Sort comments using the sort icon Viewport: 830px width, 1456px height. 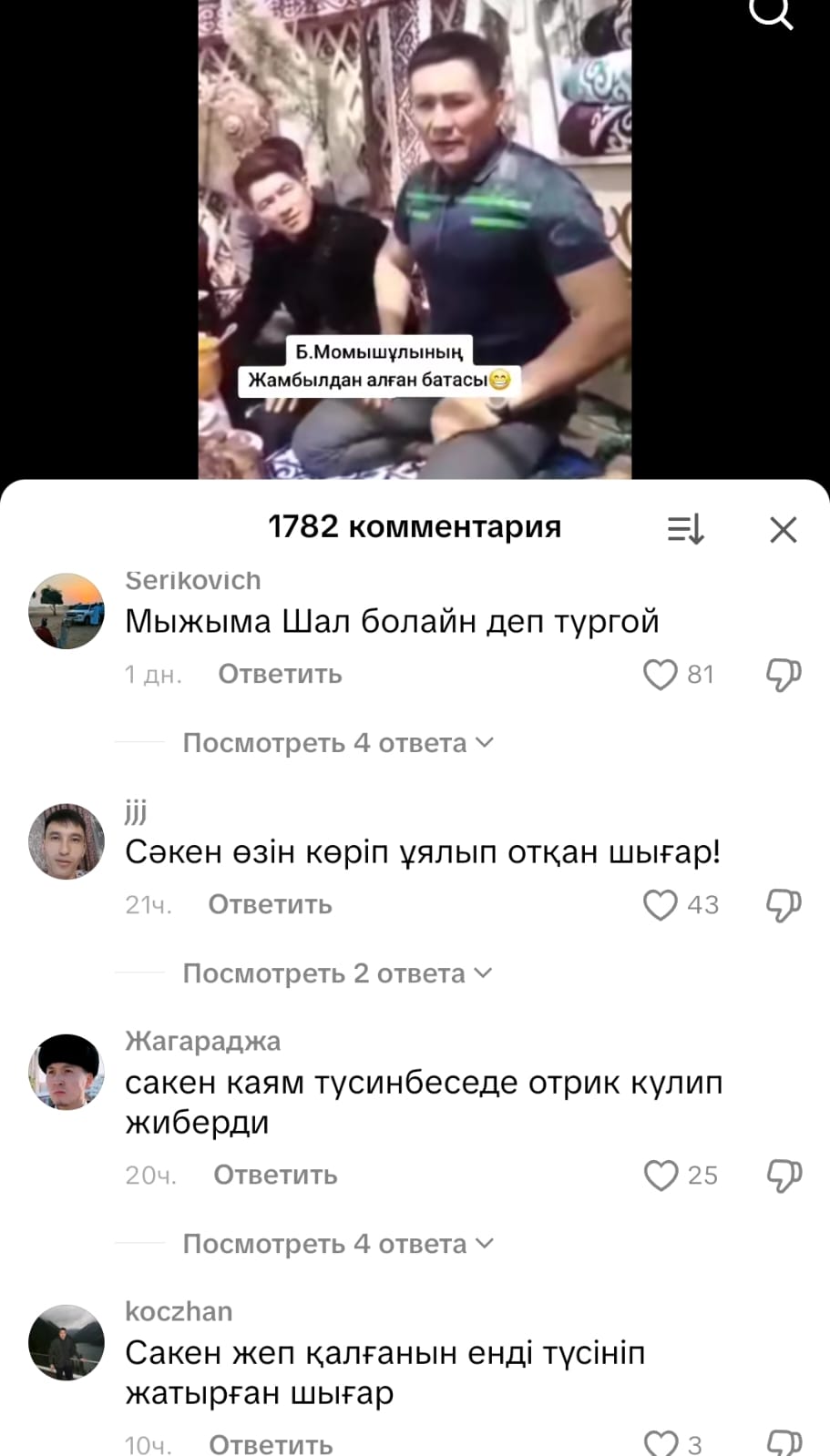click(x=685, y=528)
